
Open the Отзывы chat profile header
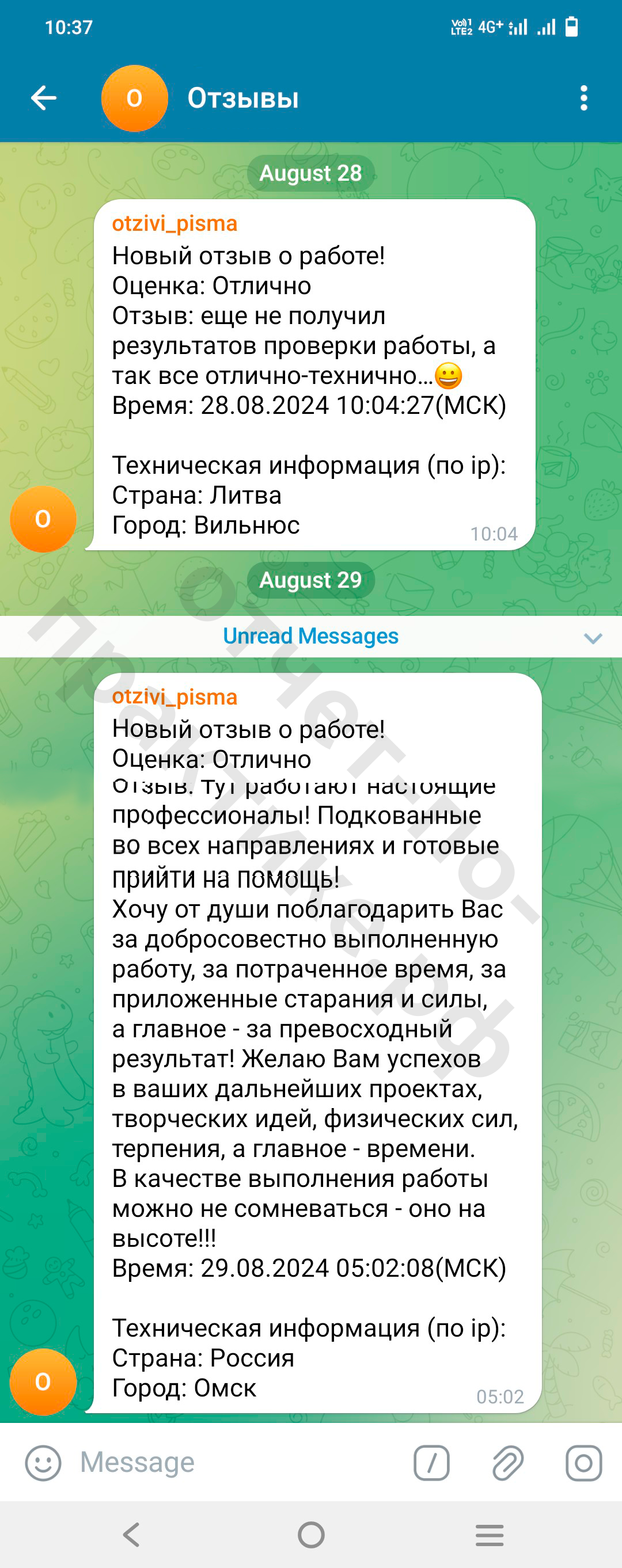click(x=242, y=98)
